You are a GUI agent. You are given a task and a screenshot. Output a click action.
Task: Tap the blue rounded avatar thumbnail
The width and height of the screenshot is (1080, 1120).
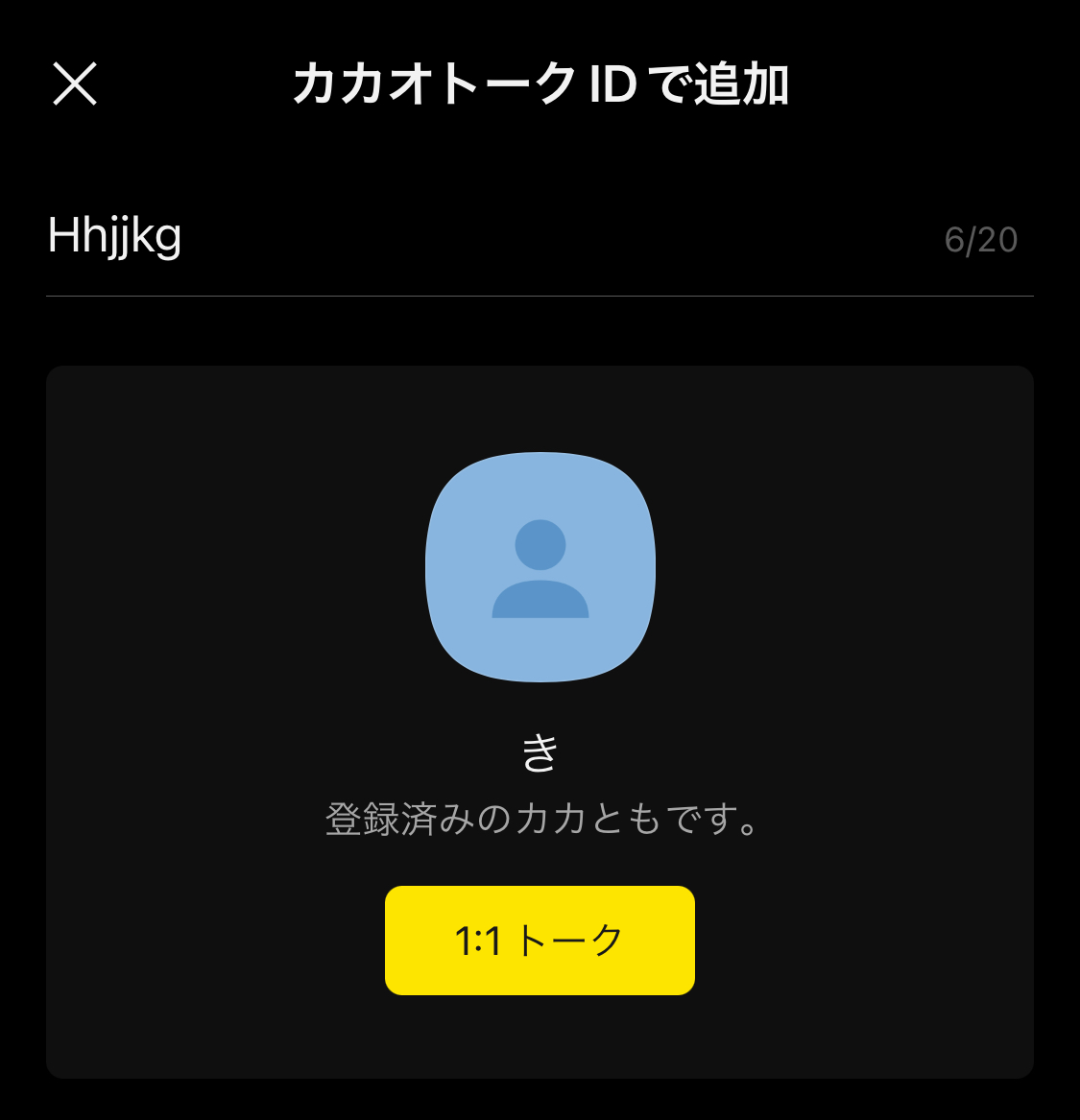click(540, 568)
